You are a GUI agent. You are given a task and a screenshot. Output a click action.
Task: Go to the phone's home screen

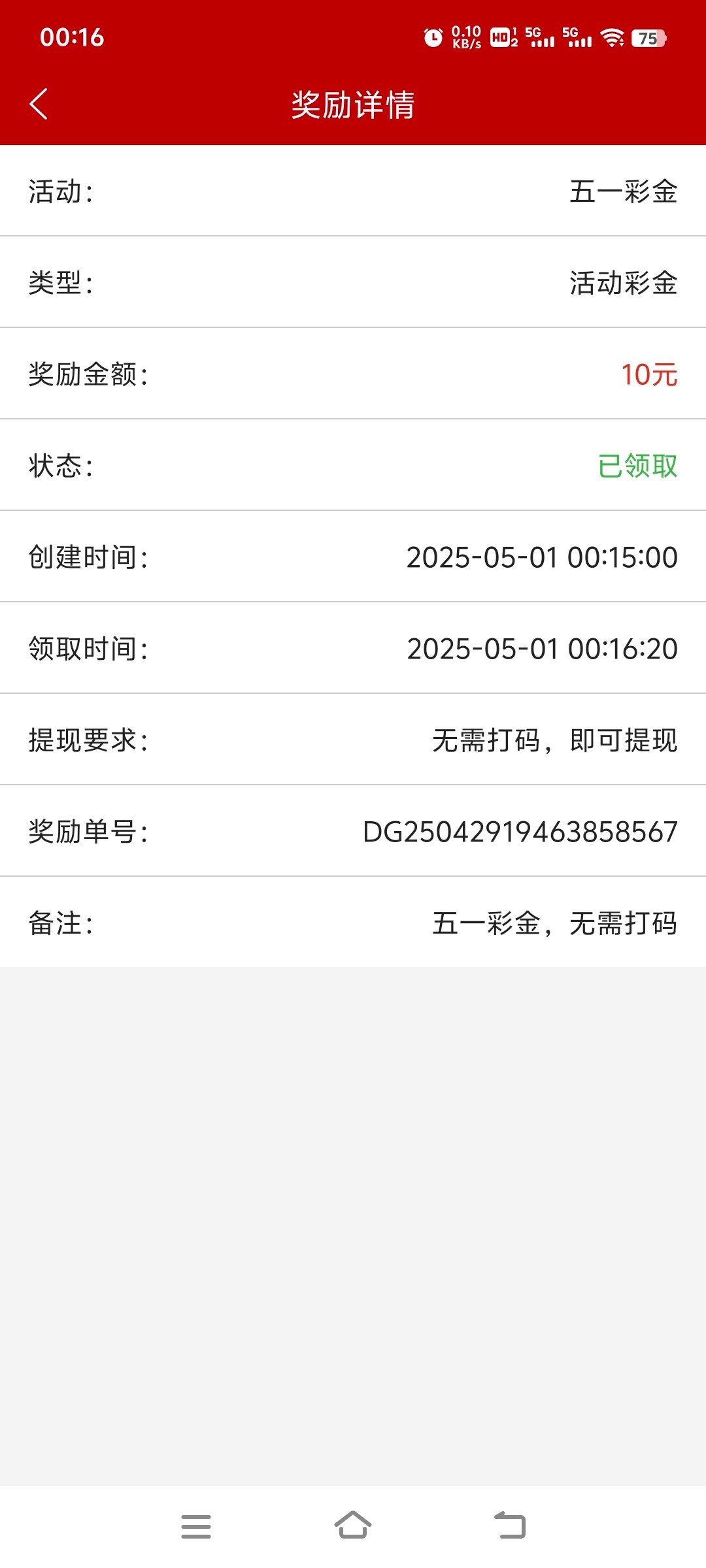(x=353, y=1526)
